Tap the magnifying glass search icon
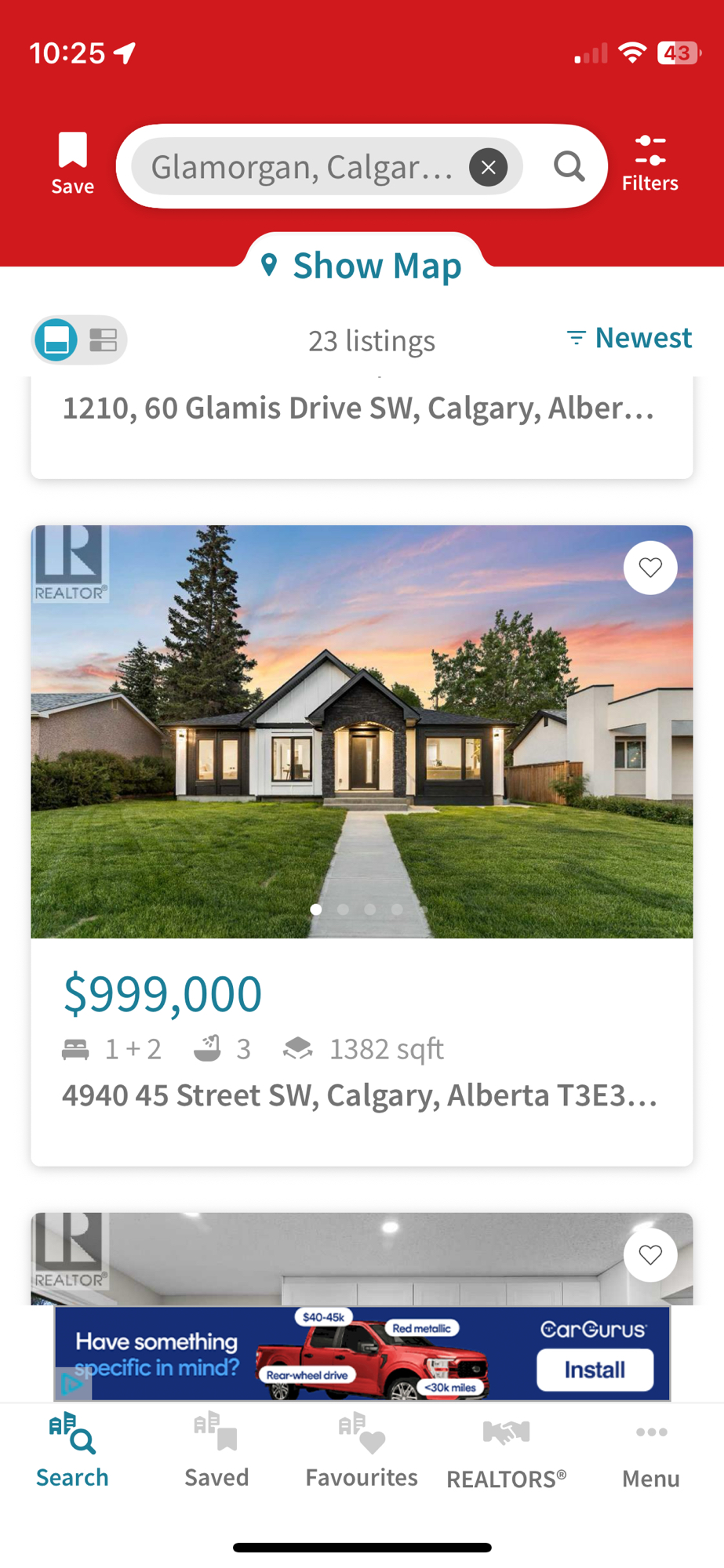This screenshot has height=1568, width=724. pyautogui.click(x=569, y=166)
